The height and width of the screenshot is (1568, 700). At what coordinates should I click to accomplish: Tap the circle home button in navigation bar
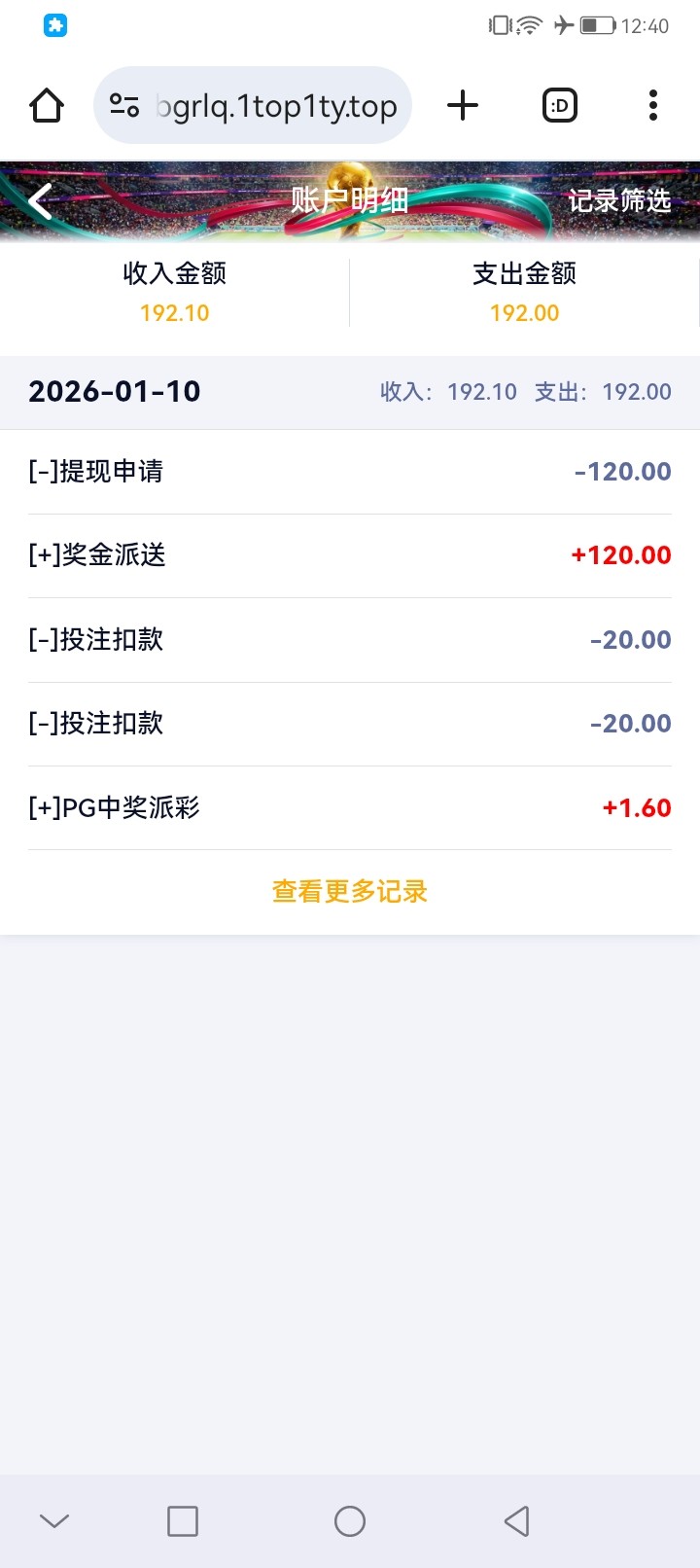(x=350, y=1519)
